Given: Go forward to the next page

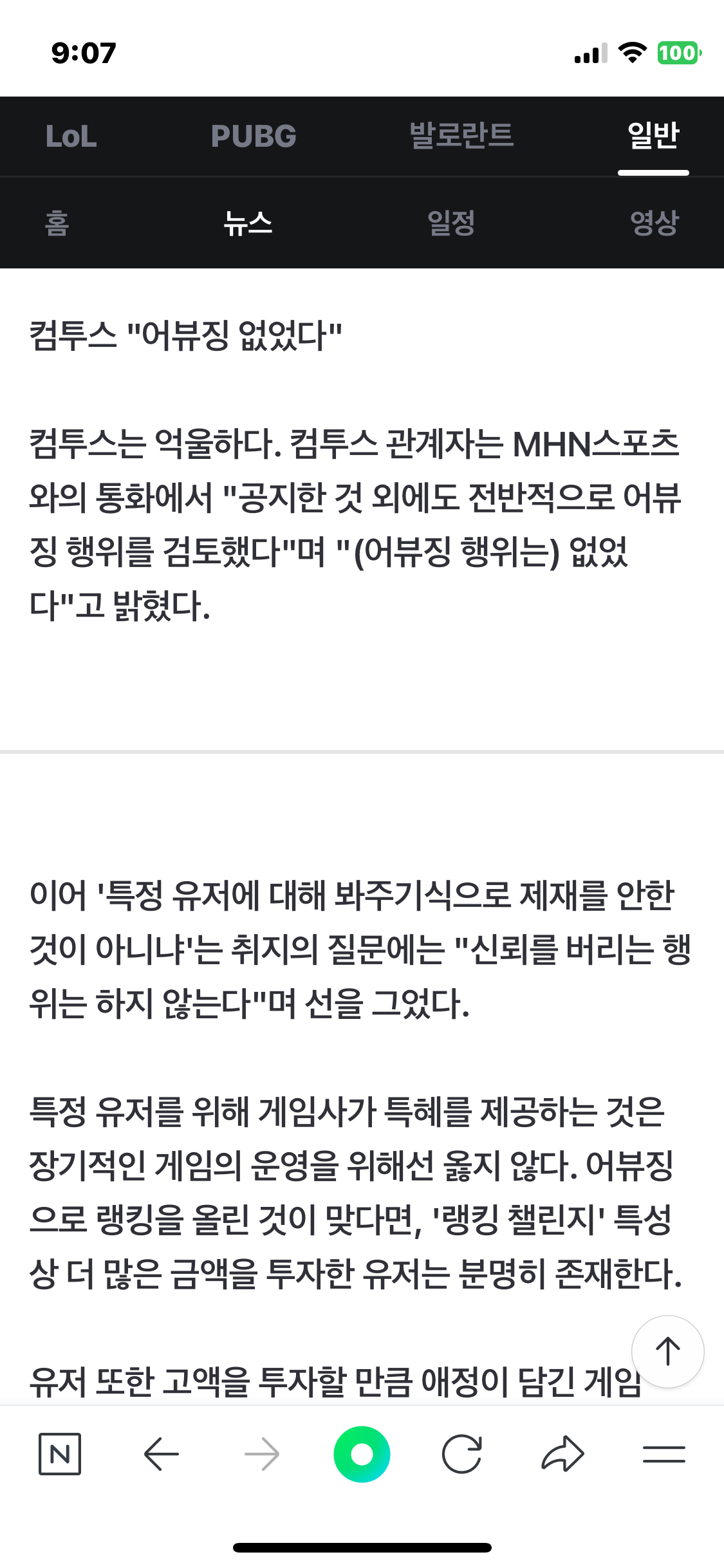Looking at the screenshot, I should tap(262, 1454).
